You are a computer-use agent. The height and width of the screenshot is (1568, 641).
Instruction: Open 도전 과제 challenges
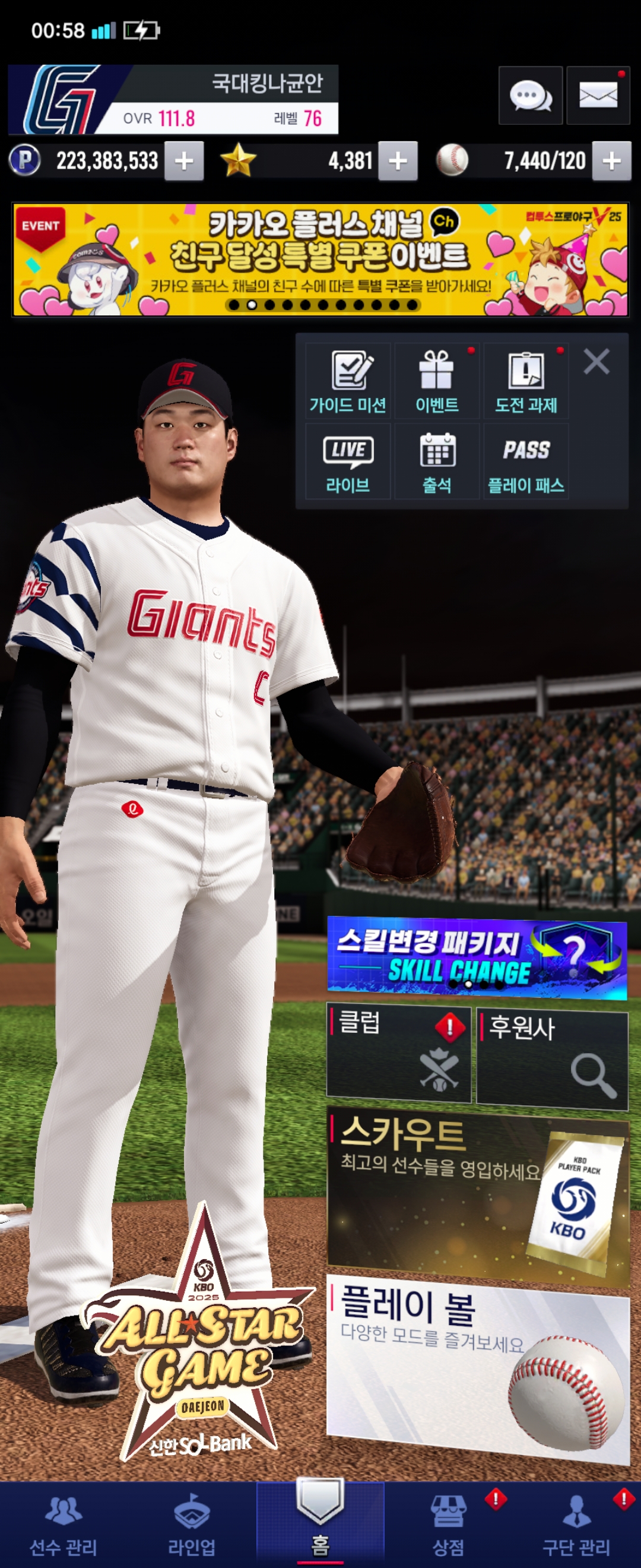point(526,381)
